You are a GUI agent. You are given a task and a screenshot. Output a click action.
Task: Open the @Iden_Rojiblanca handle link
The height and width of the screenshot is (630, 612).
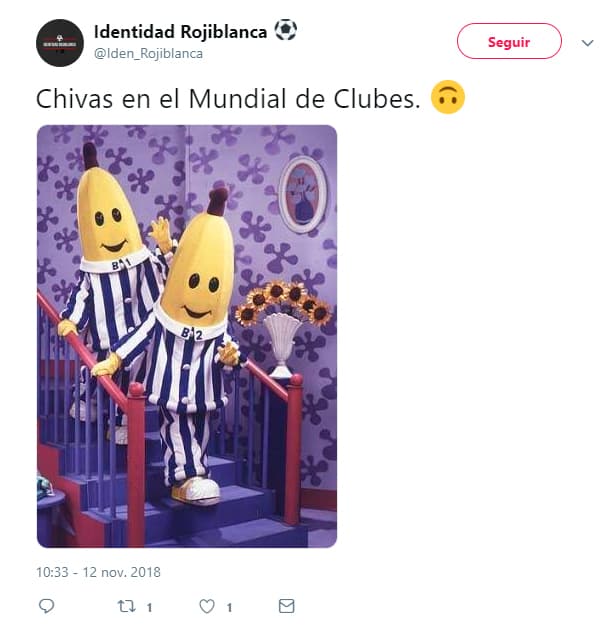coord(148,54)
